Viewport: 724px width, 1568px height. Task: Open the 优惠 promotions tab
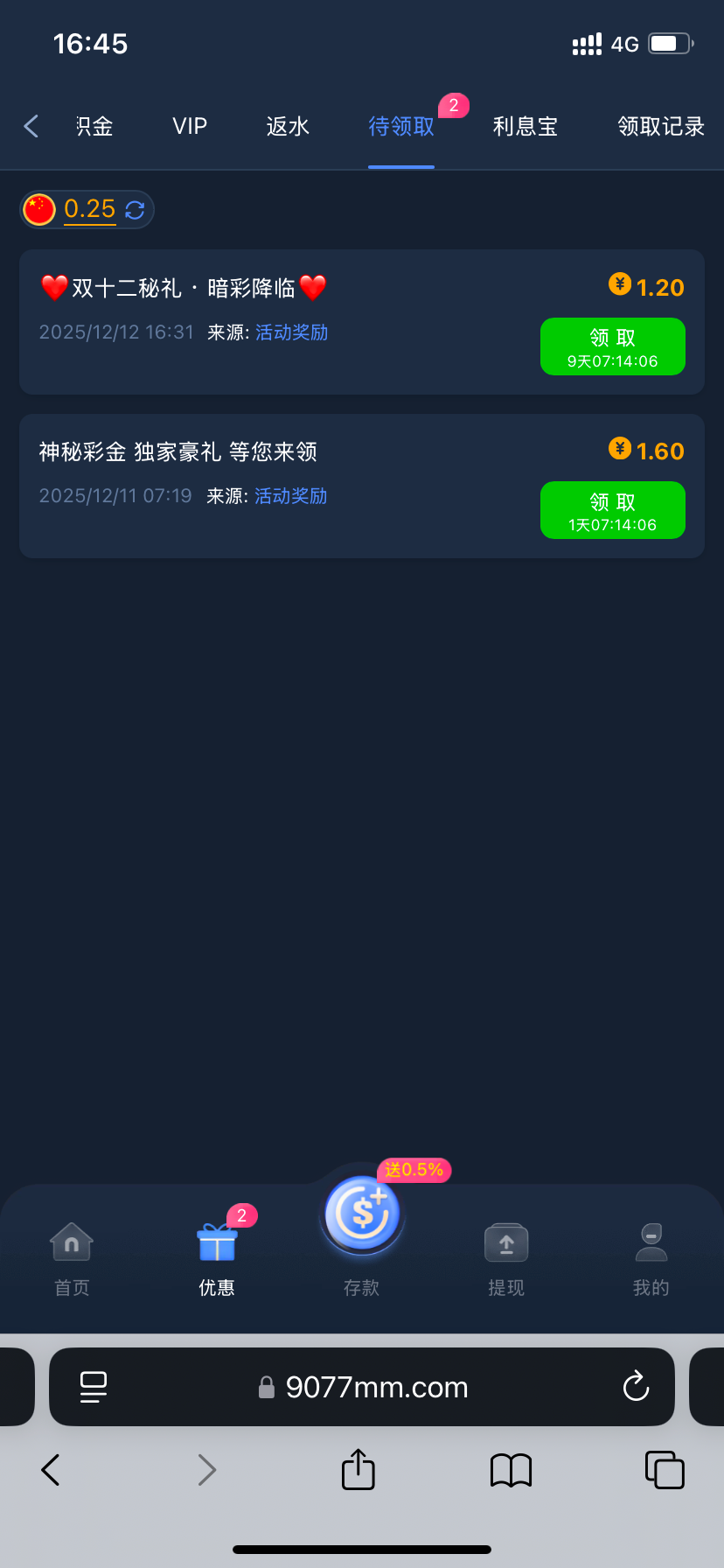click(x=217, y=1258)
